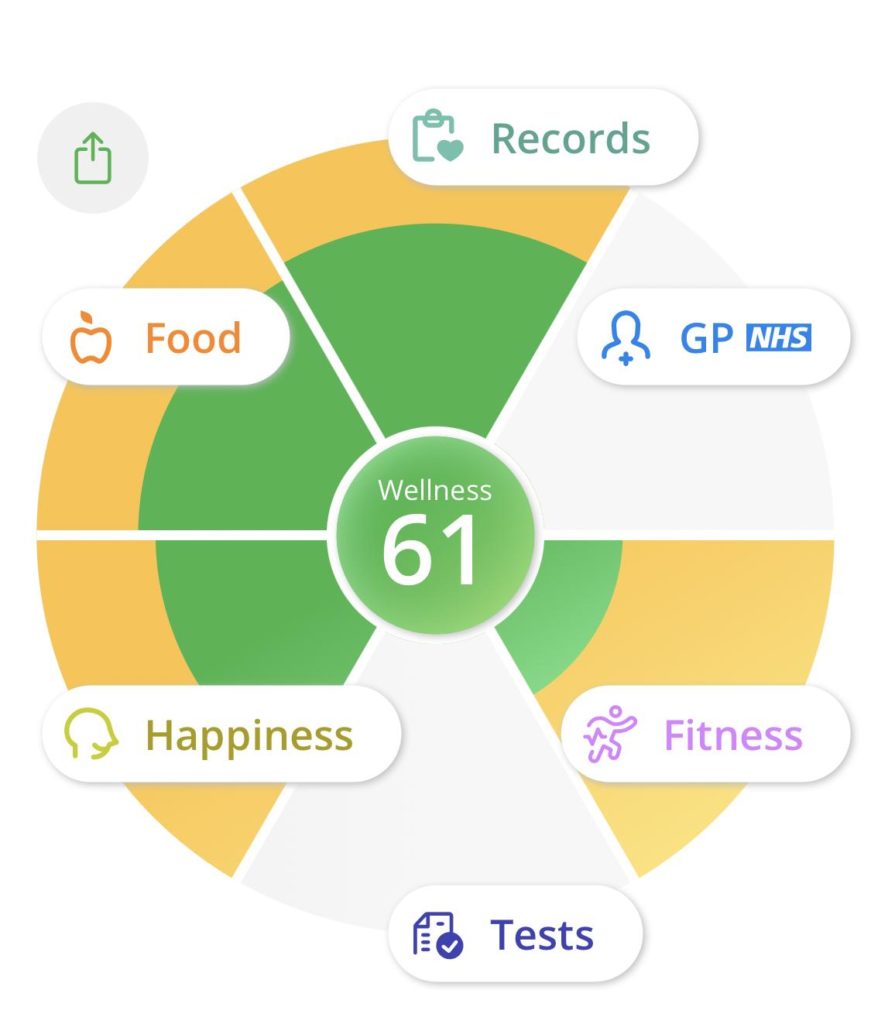Tap the share icon in the top-left corner
The height and width of the screenshot is (1024, 871).
pos(93,155)
